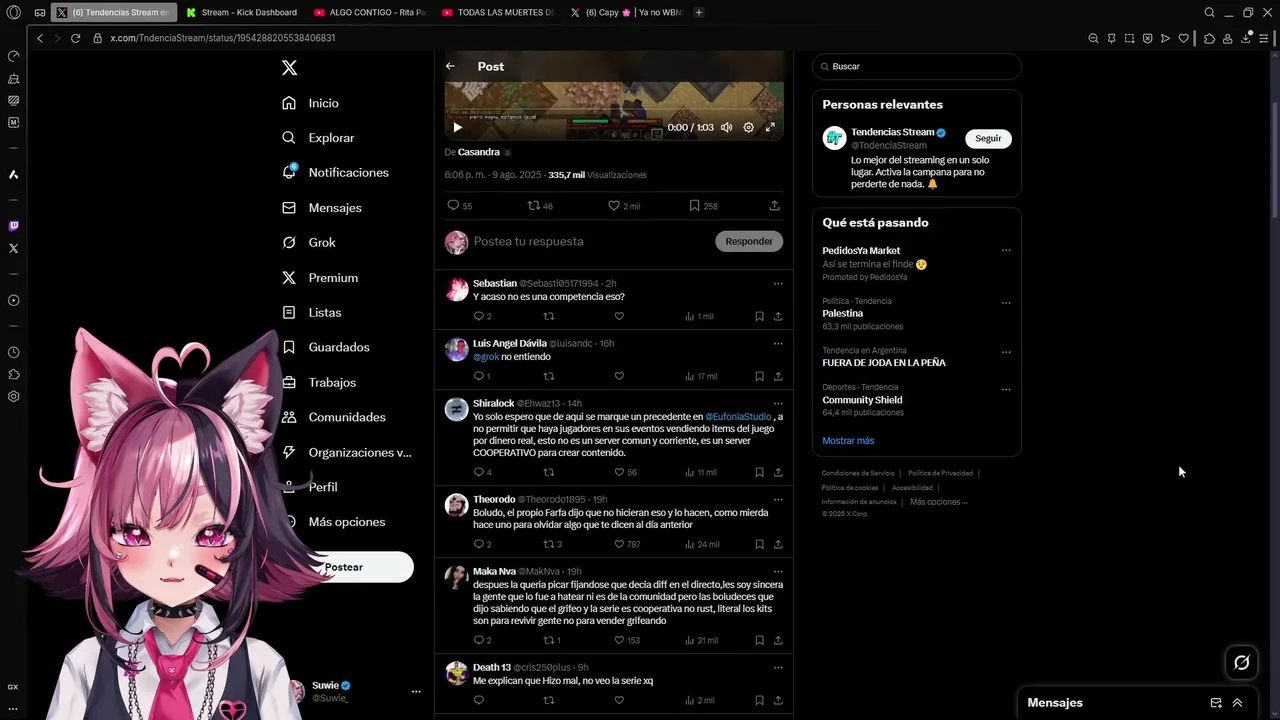Go back using the Post arrow
The height and width of the screenshot is (720, 1280).
click(x=450, y=66)
